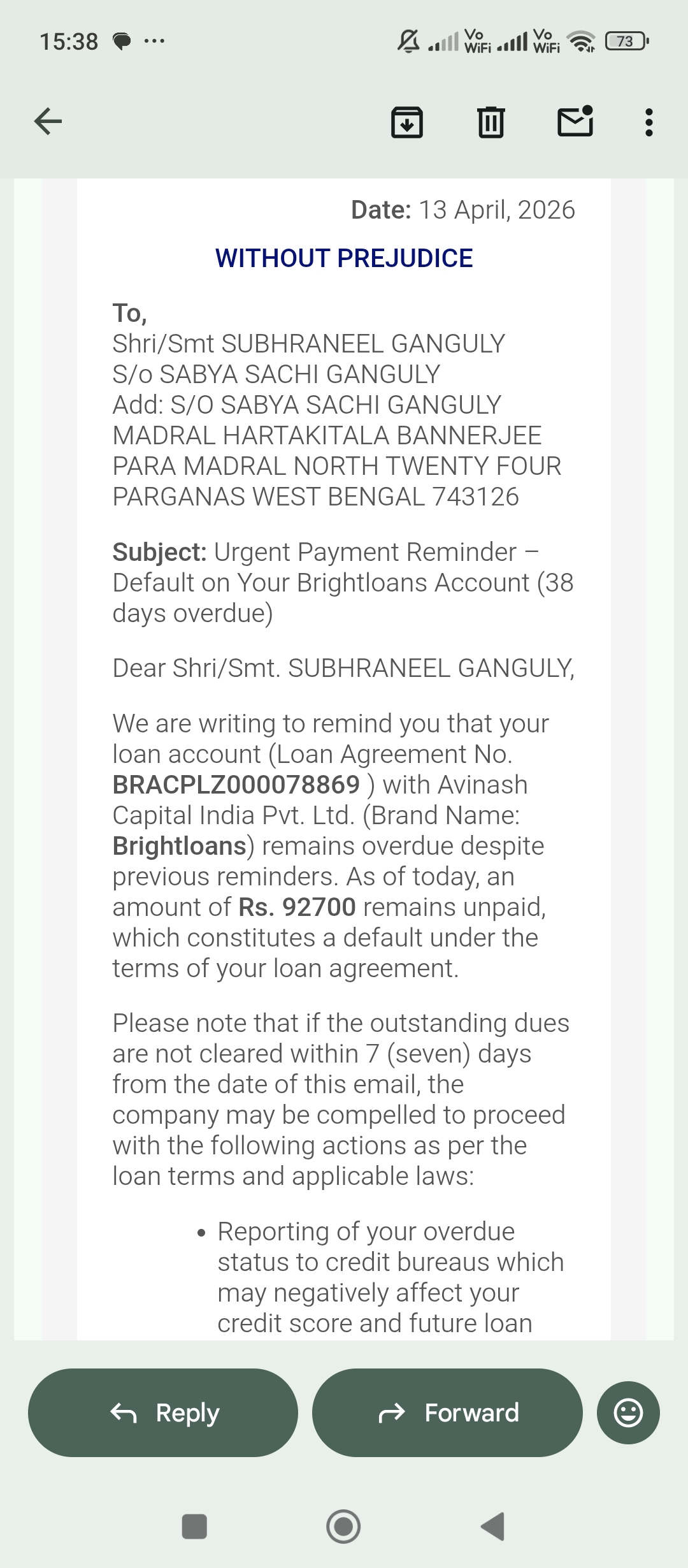Reply to this payment reminder
This screenshot has width=688, height=1568.
(163, 1412)
